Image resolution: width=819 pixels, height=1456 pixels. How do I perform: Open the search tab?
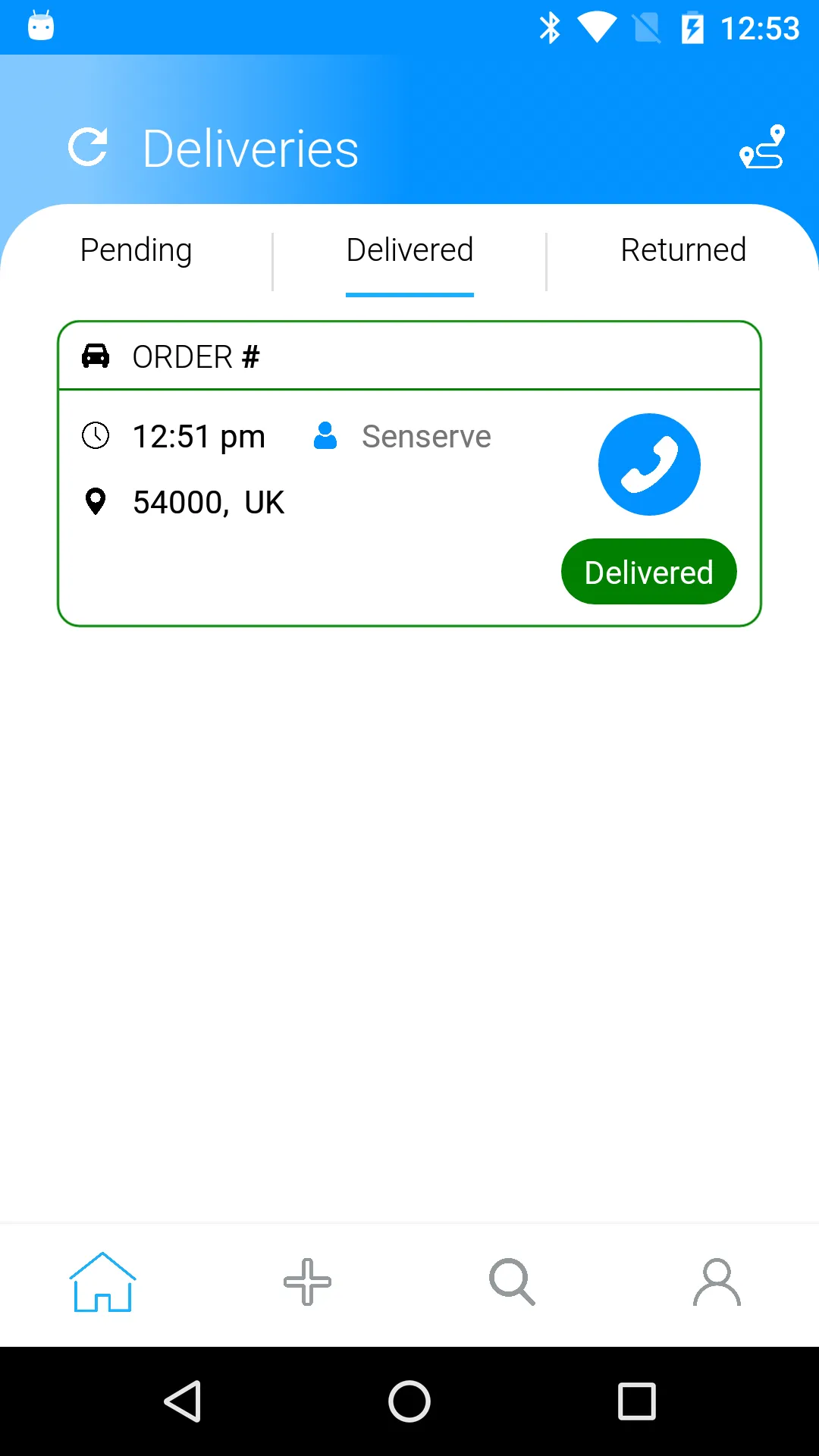coord(512,1282)
